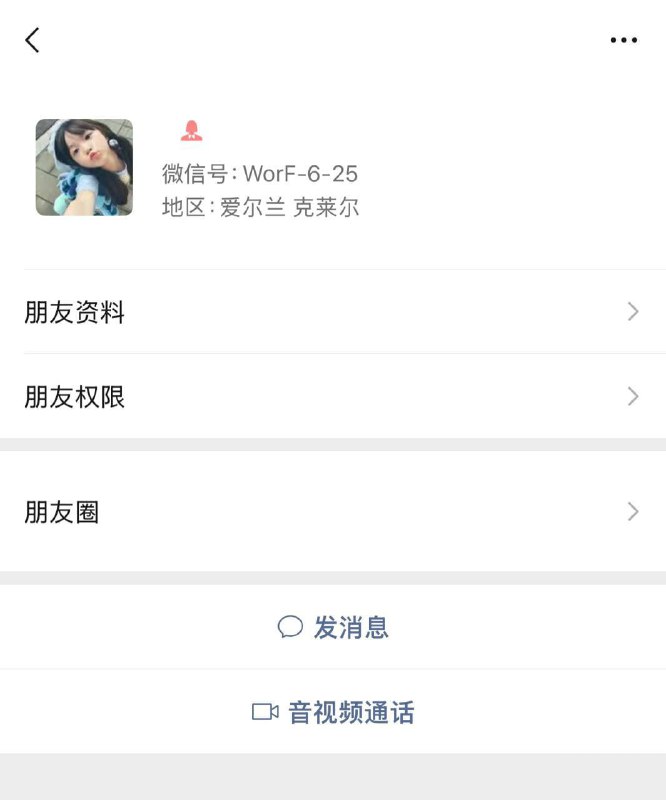This screenshot has height=800, width=666.
Task: View the contact's profile photo
Action: point(84,167)
